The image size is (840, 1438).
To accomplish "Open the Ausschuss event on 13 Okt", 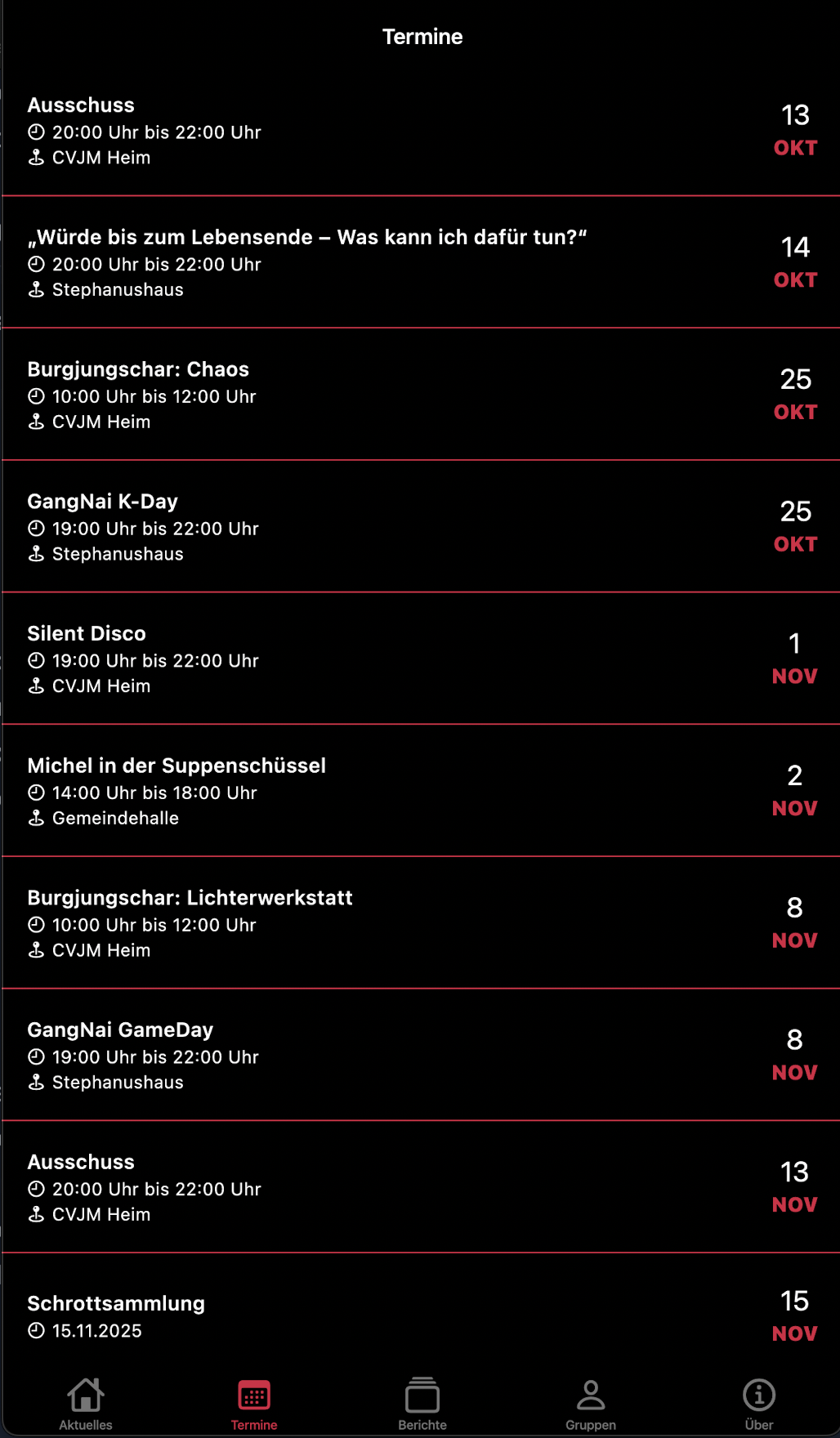I will click(x=420, y=131).
